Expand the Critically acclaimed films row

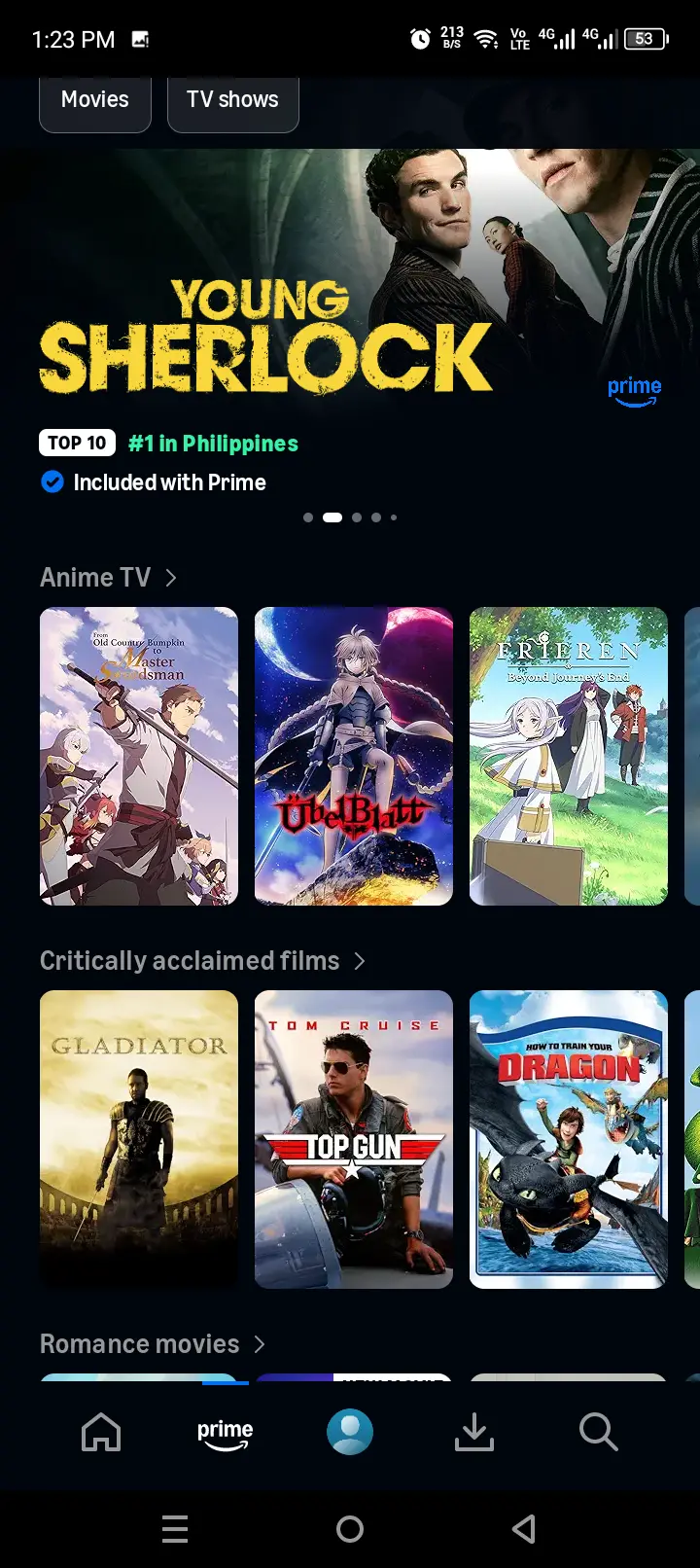[x=202, y=961]
